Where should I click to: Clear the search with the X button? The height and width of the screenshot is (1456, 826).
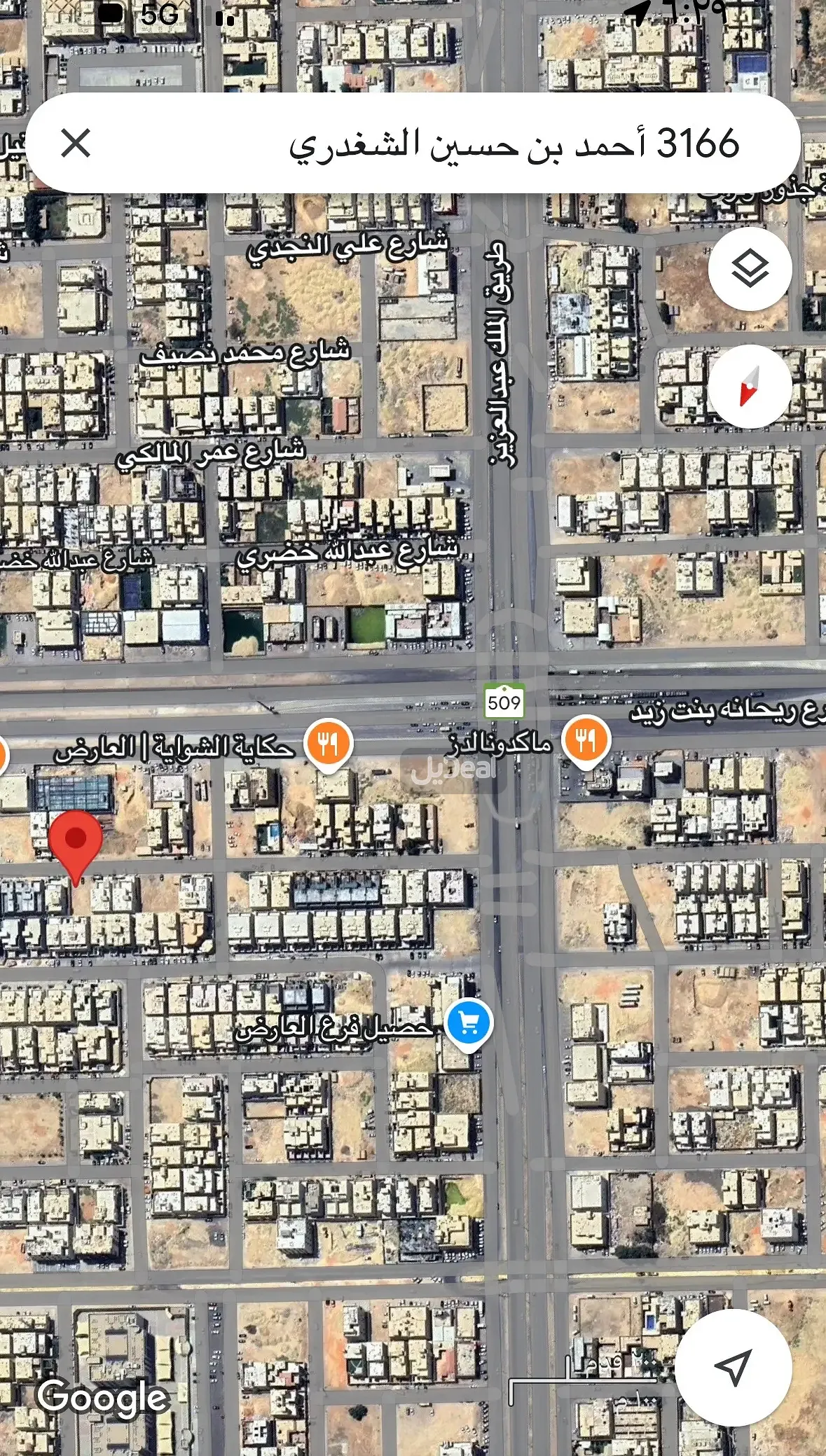76,144
